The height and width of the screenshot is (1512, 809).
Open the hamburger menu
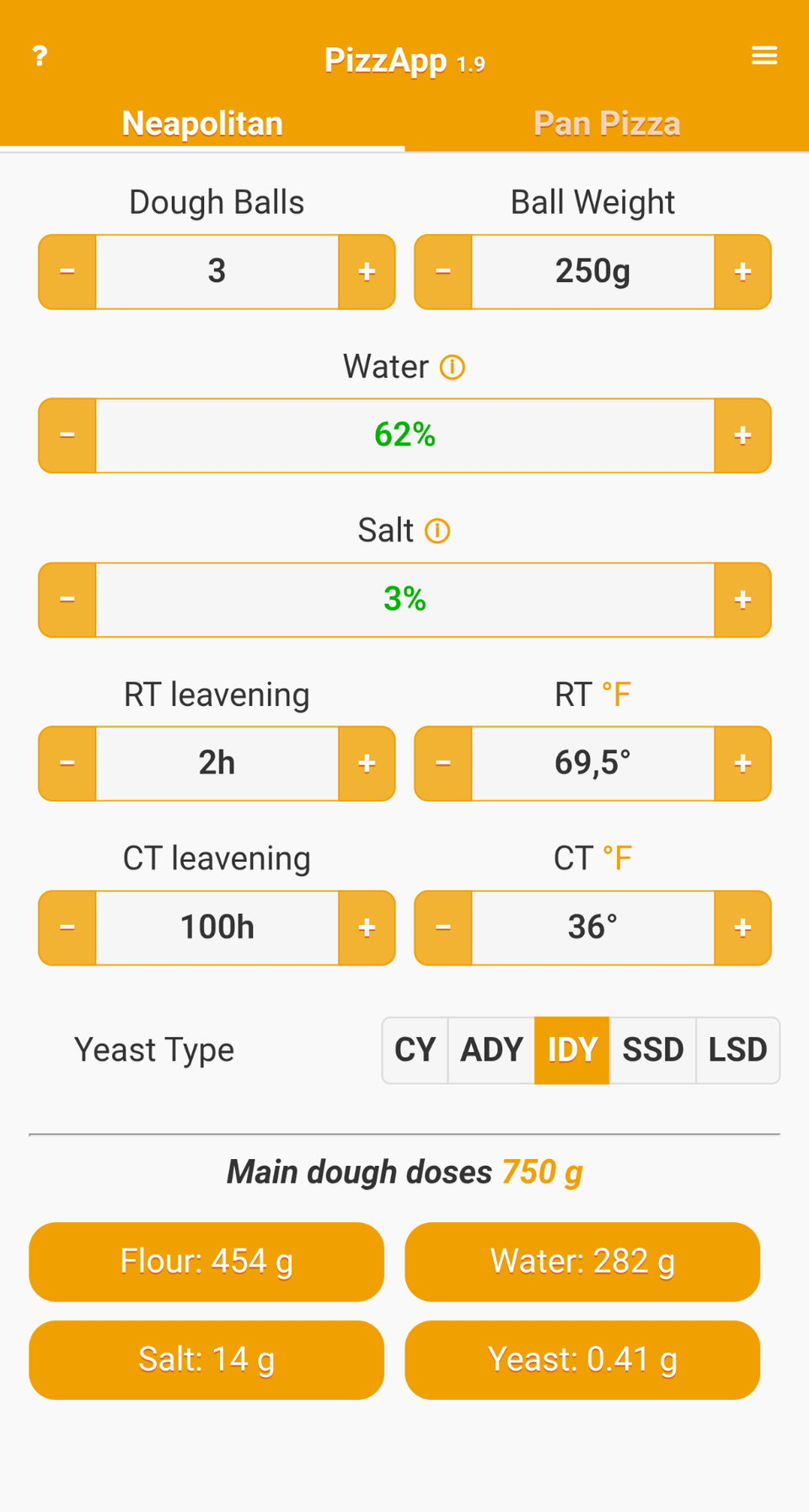tap(764, 56)
